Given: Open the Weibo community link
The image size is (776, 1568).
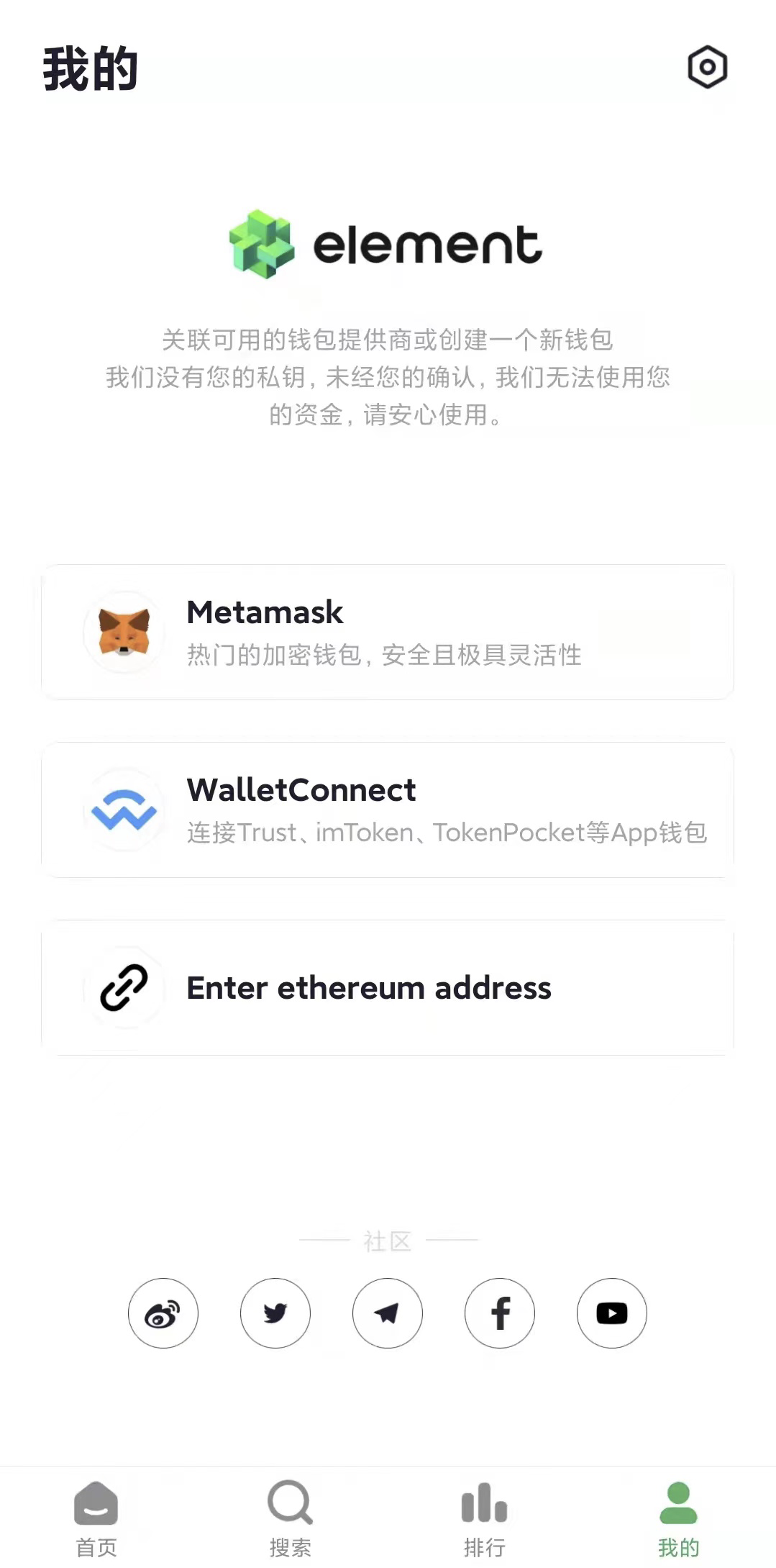Looking at the screenshot, I should [x=163, y=1313].
